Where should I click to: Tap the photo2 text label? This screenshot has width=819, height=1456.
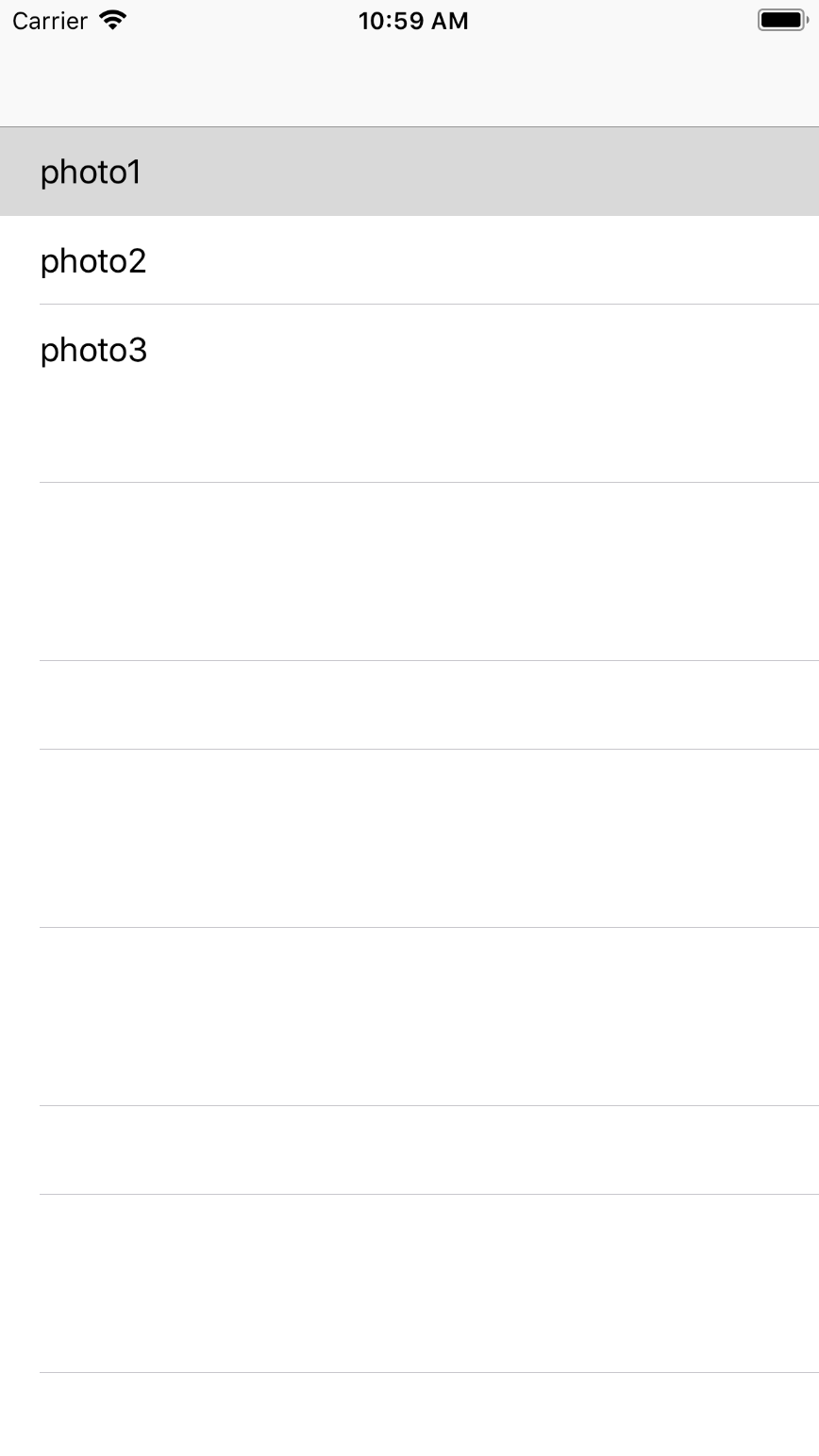[92, 261]
